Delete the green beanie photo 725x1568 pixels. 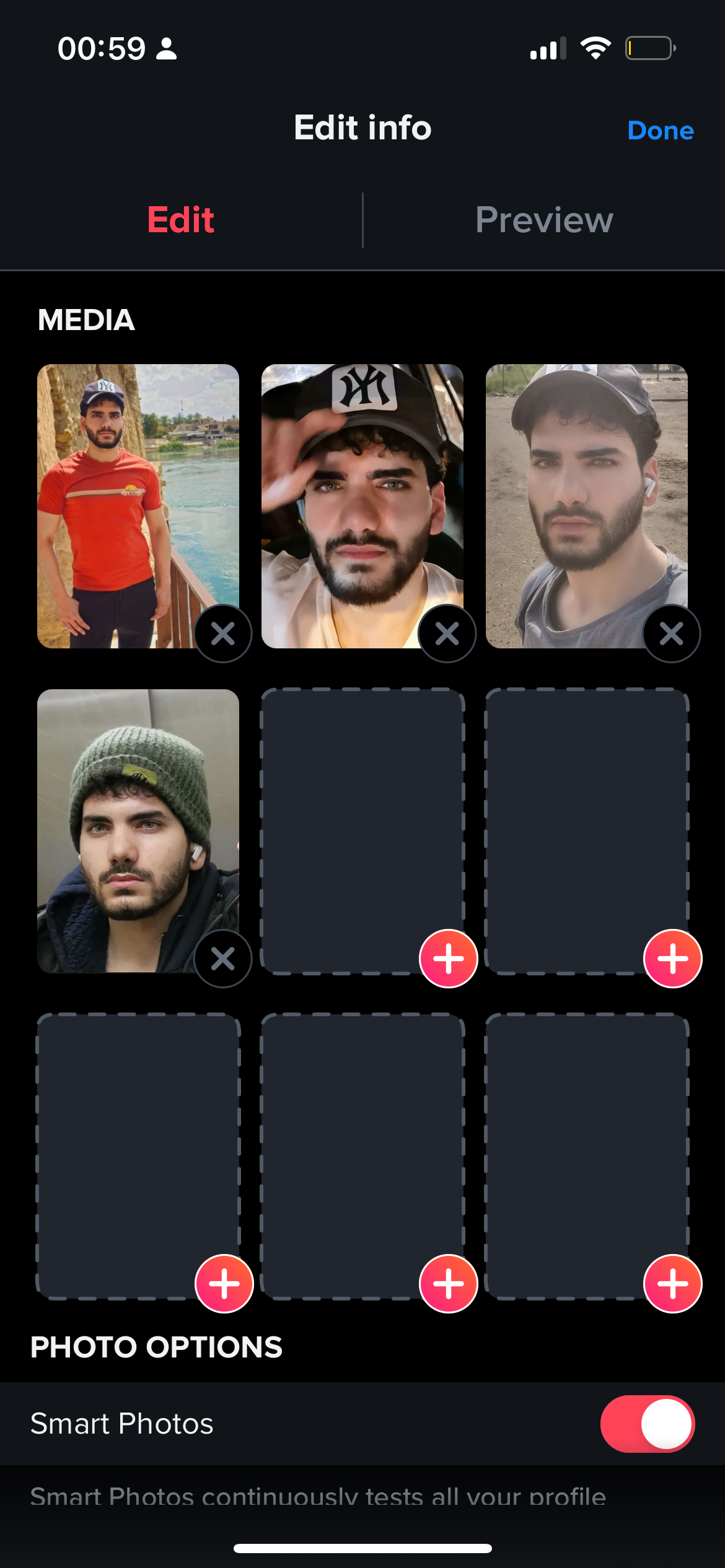point(223,959)
